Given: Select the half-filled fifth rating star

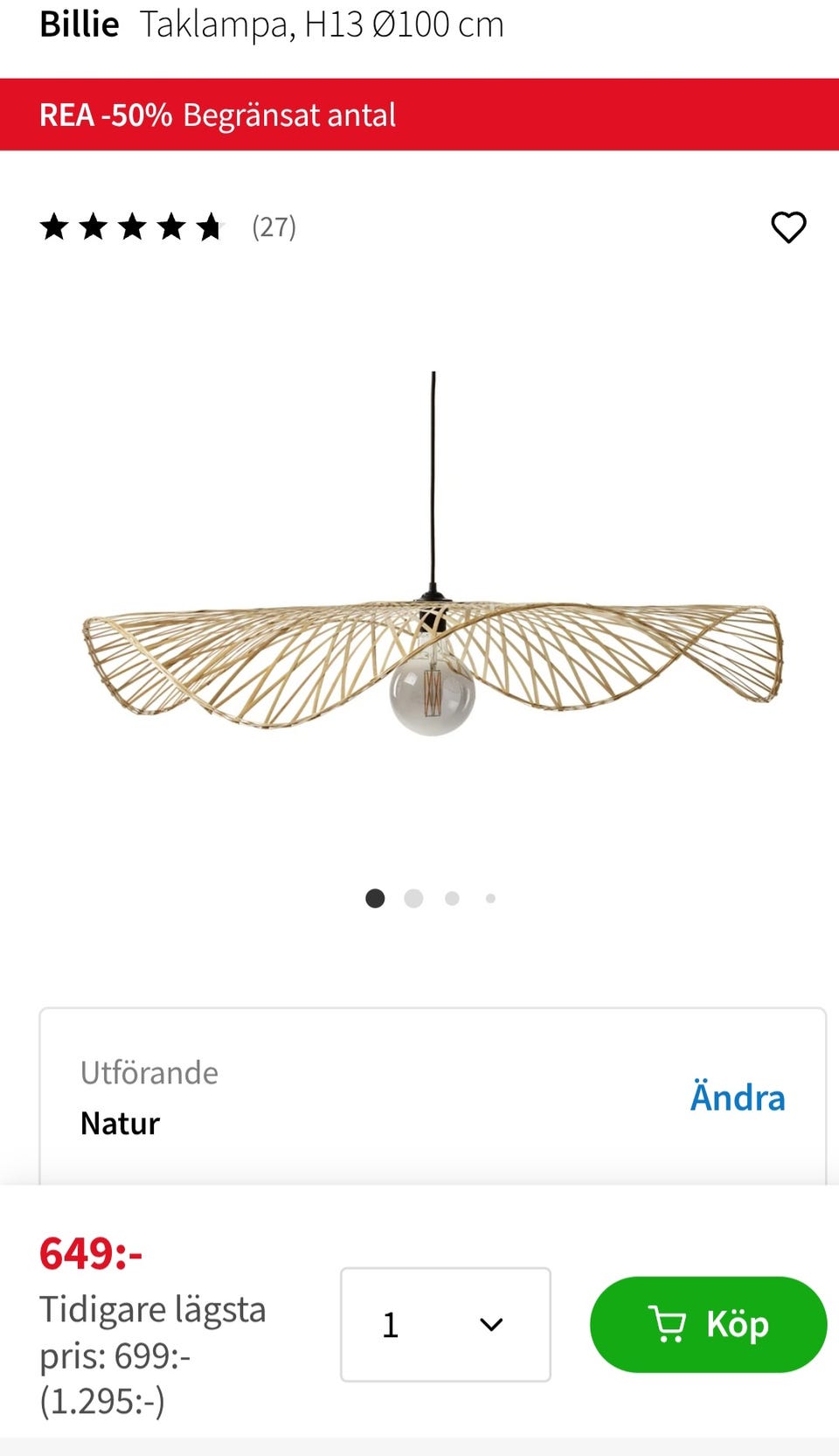Looking at the screenshot, I should (x=210, y=227).
